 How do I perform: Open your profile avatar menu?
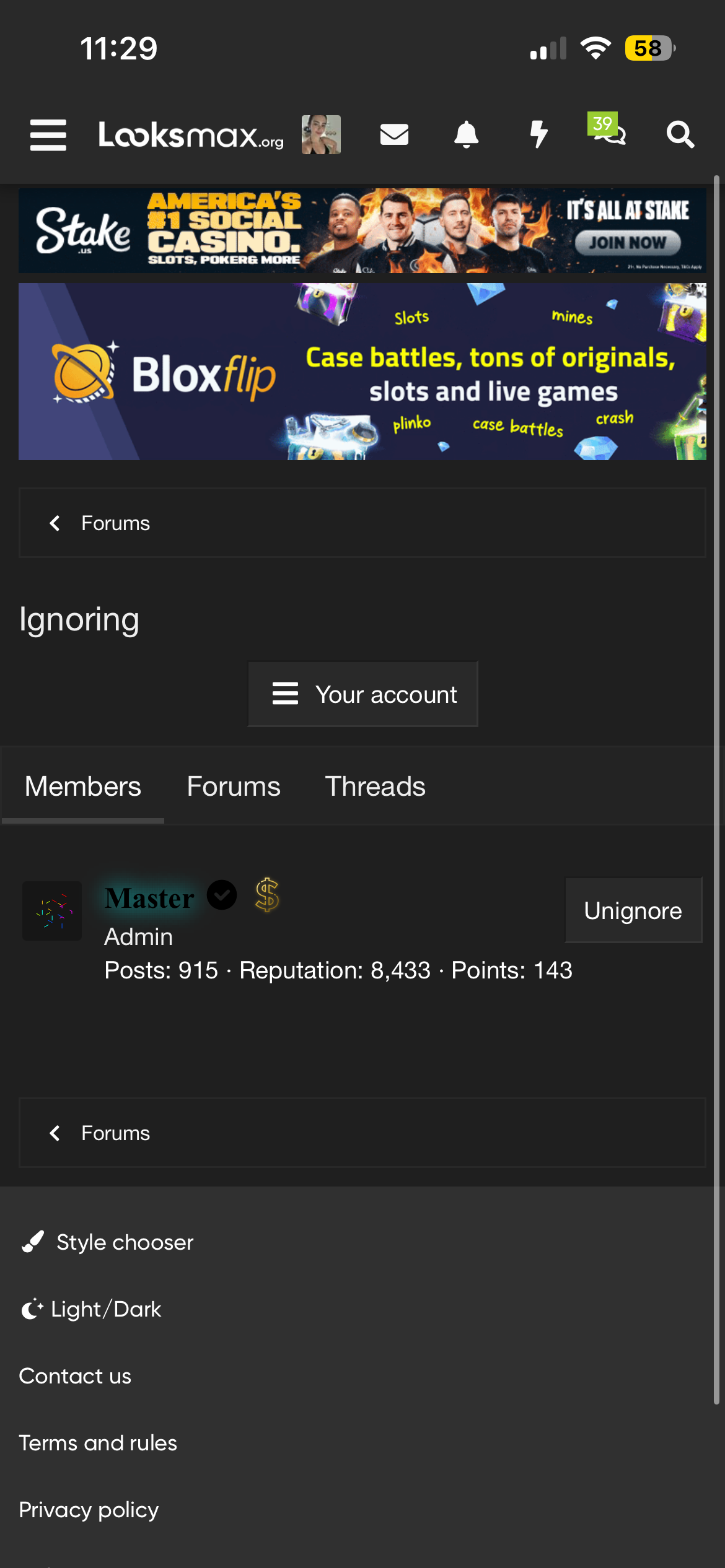[321, 134]
